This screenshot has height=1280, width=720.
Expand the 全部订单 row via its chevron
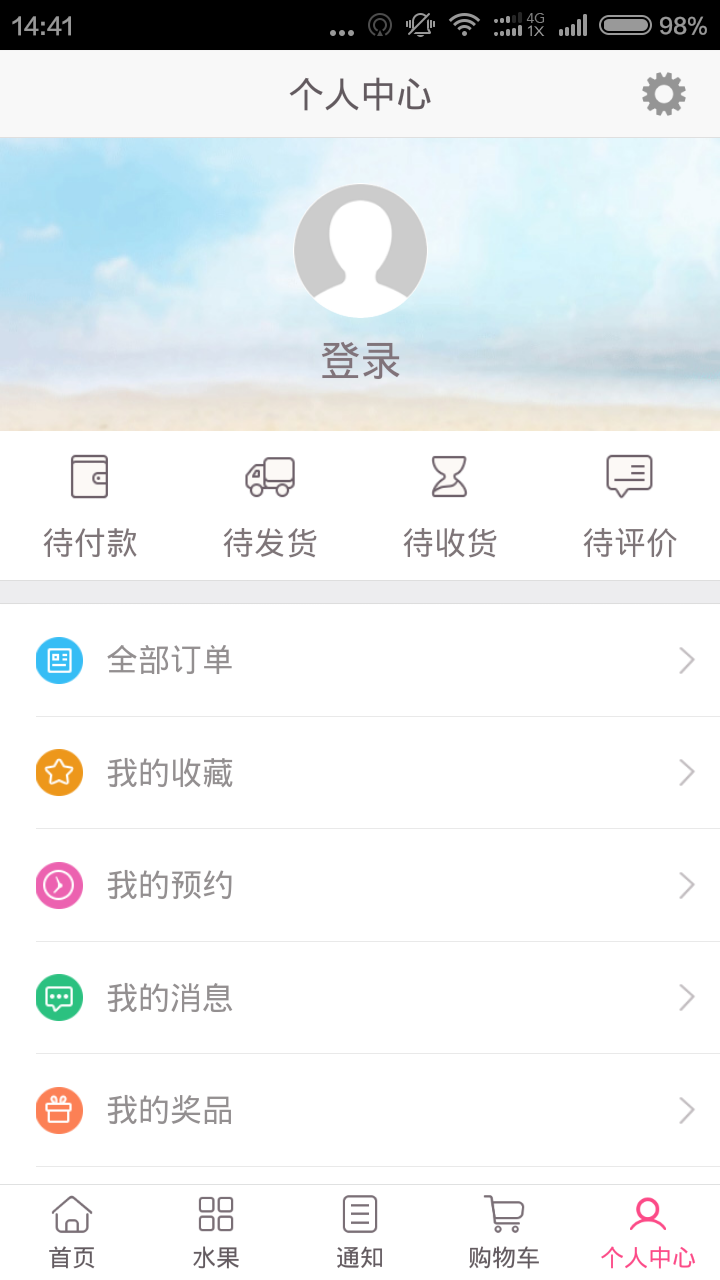click(686, 660)
